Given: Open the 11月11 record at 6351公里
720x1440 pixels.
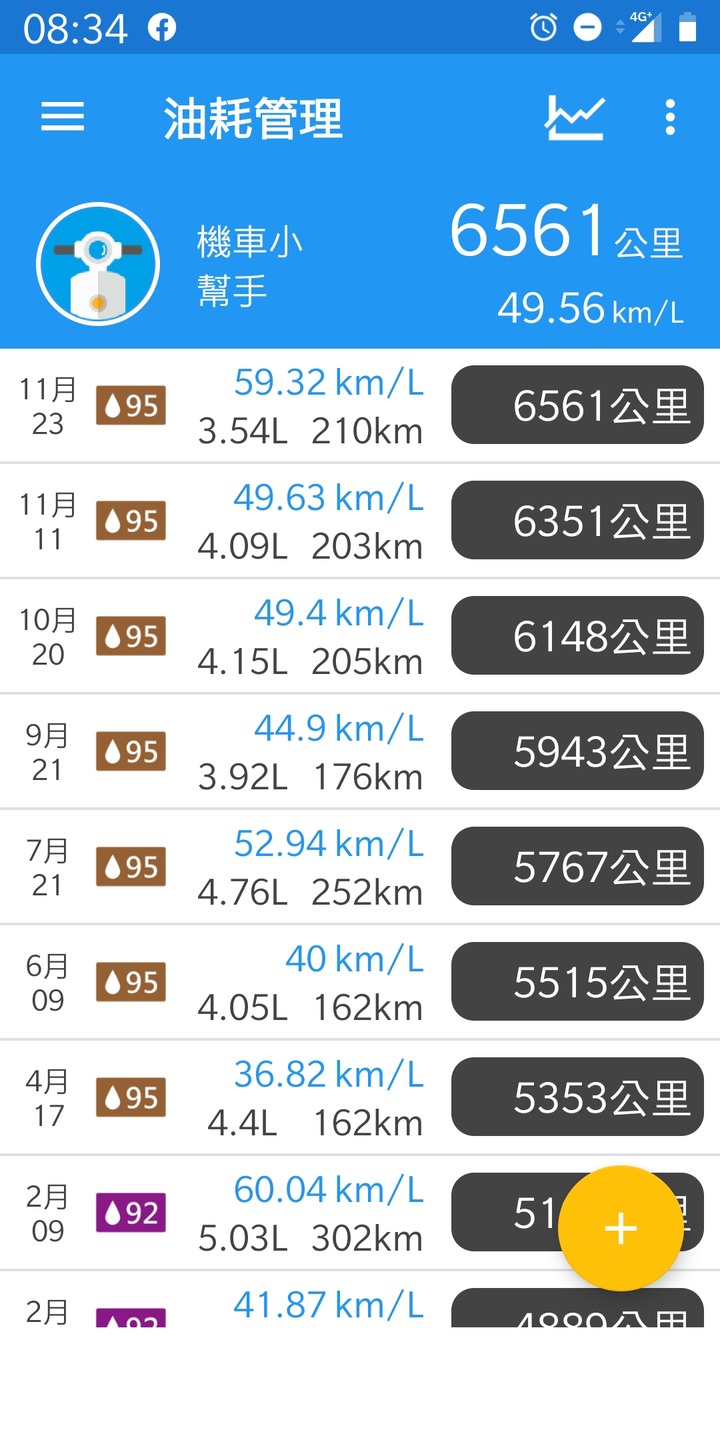Looking at the screenshot, I should (x=360, y=521).
